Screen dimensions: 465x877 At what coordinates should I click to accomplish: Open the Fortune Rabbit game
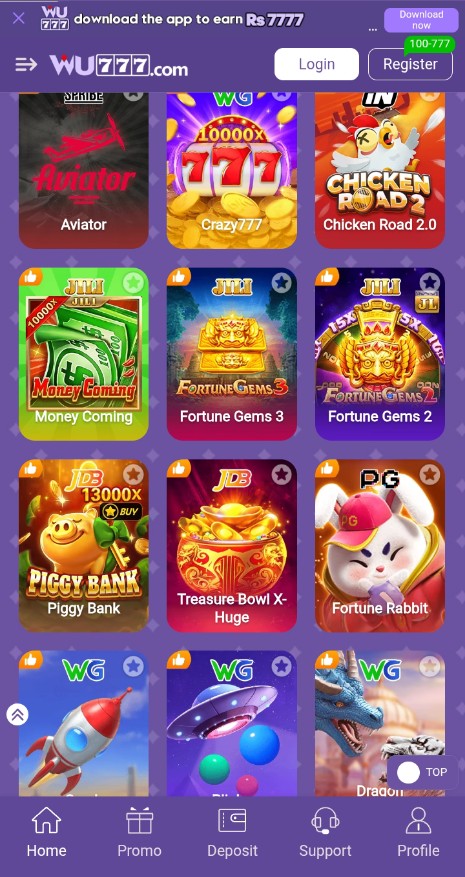tap(380, 545)
